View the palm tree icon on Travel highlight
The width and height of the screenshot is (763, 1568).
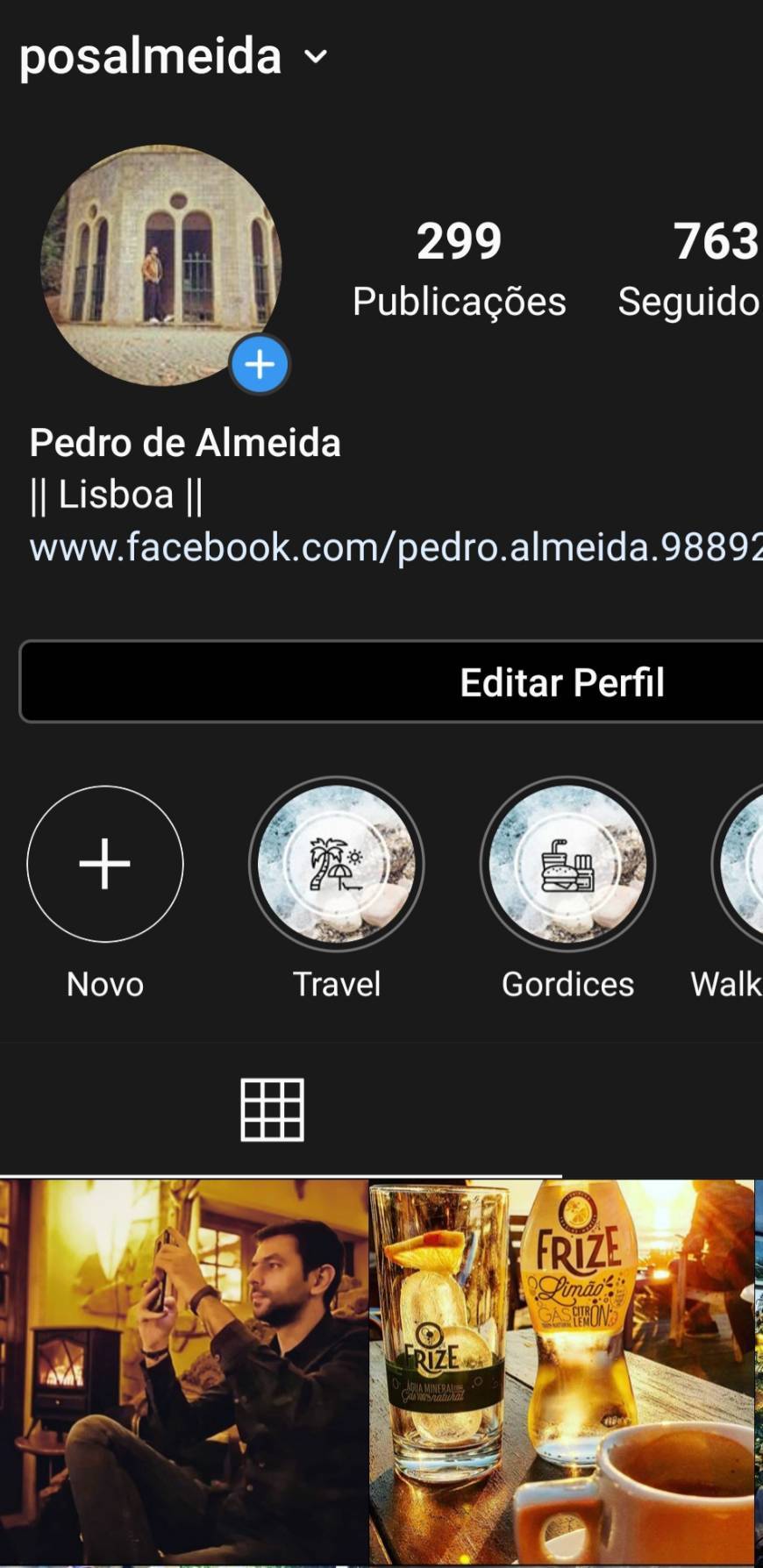336,865
